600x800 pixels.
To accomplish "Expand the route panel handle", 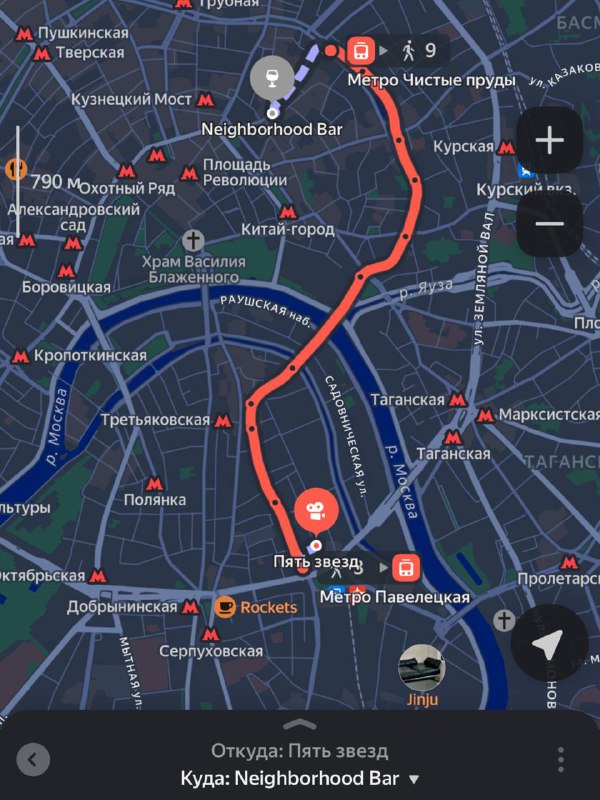I will [300, 724].
